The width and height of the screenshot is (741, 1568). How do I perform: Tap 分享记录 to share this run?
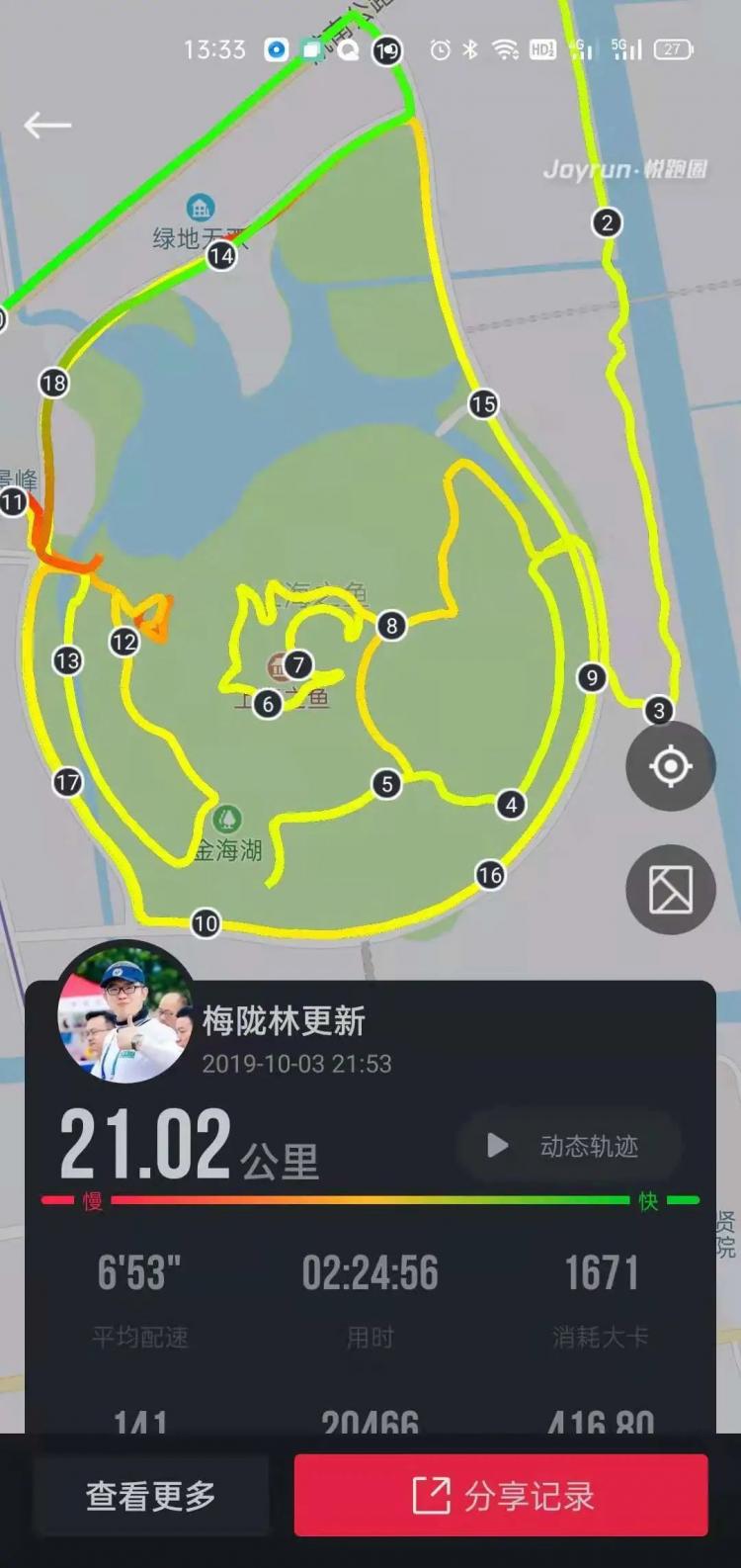tap(501, 1496)
